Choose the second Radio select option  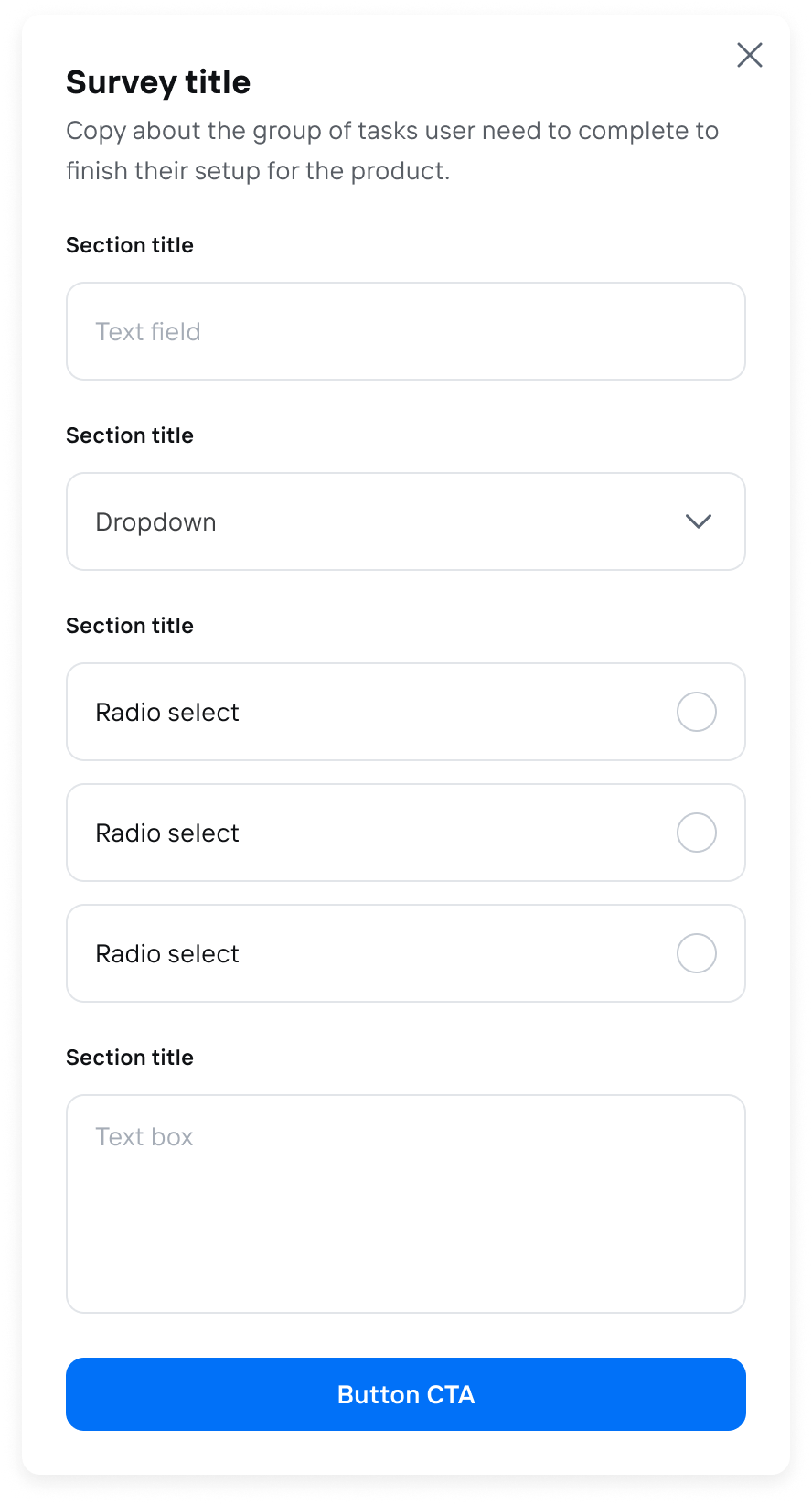(696, 833)
